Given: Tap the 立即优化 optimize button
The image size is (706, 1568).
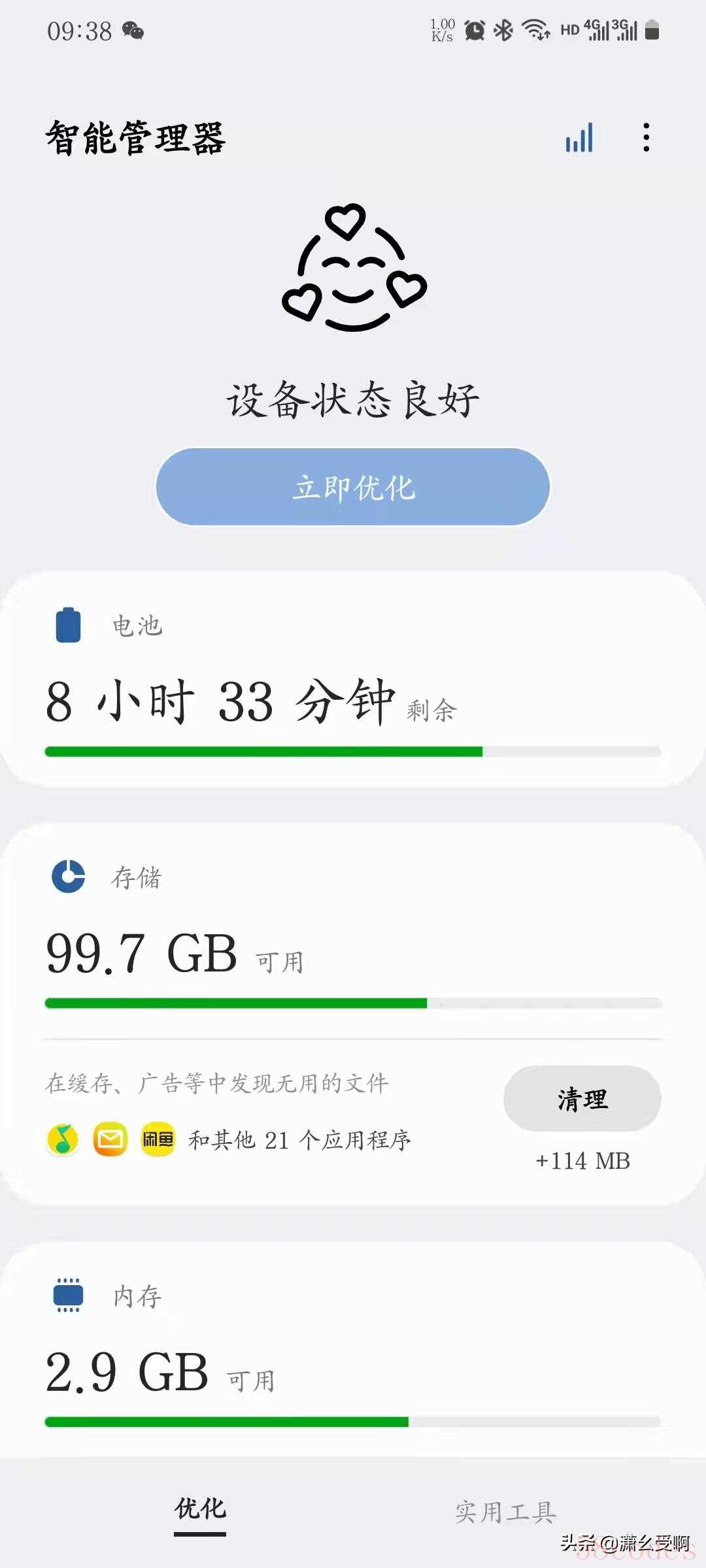Looking at the screenshot, I should pyautogui.click(x=353, y=487).
